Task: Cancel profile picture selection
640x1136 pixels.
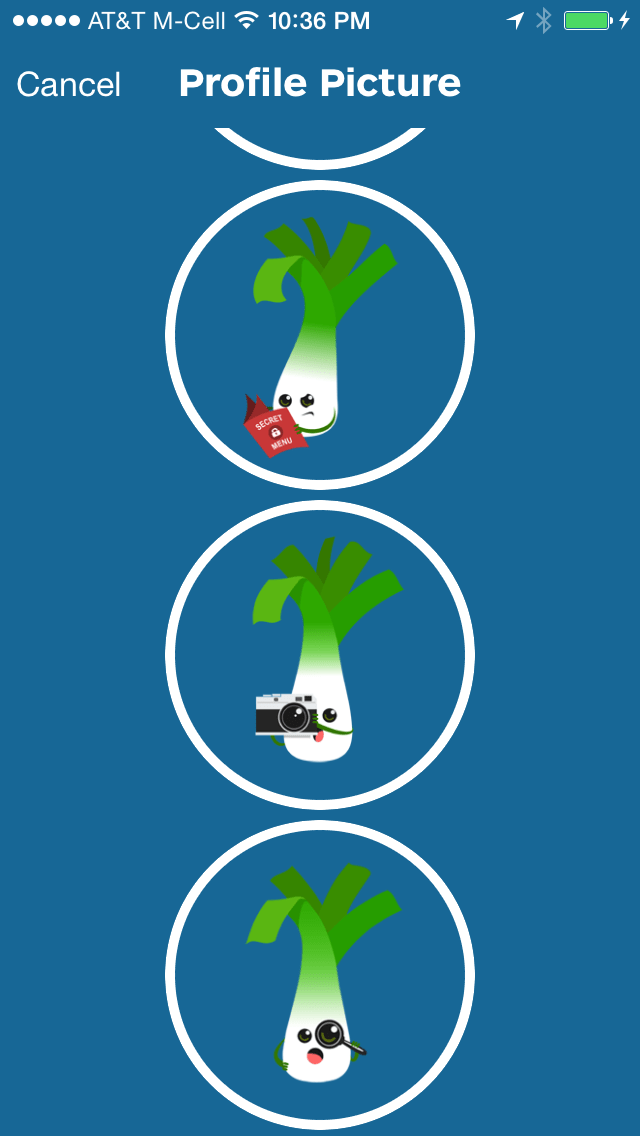Action: coord(68,85)
